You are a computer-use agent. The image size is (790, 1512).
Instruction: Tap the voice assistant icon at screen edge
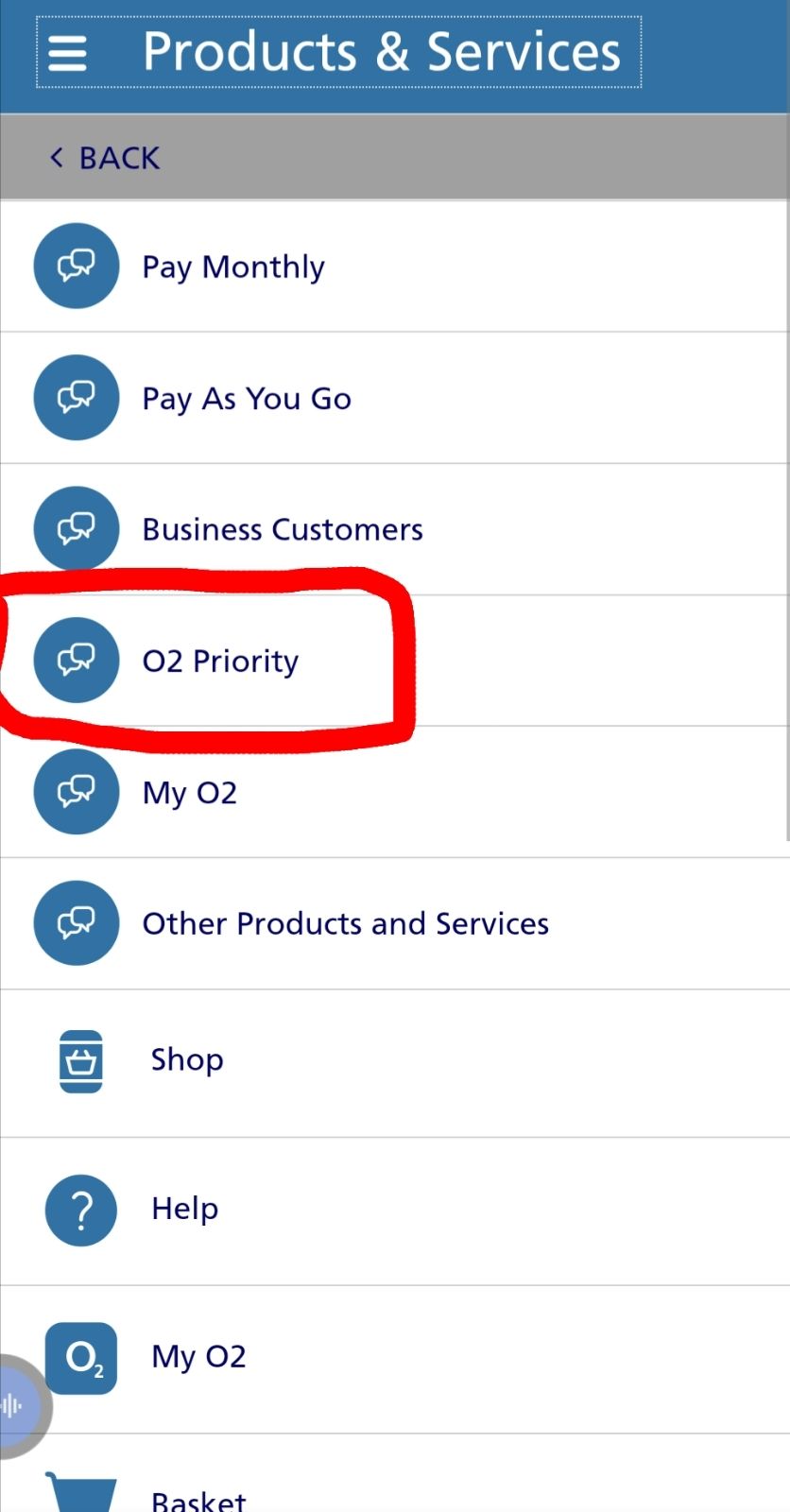(14, 1405)
